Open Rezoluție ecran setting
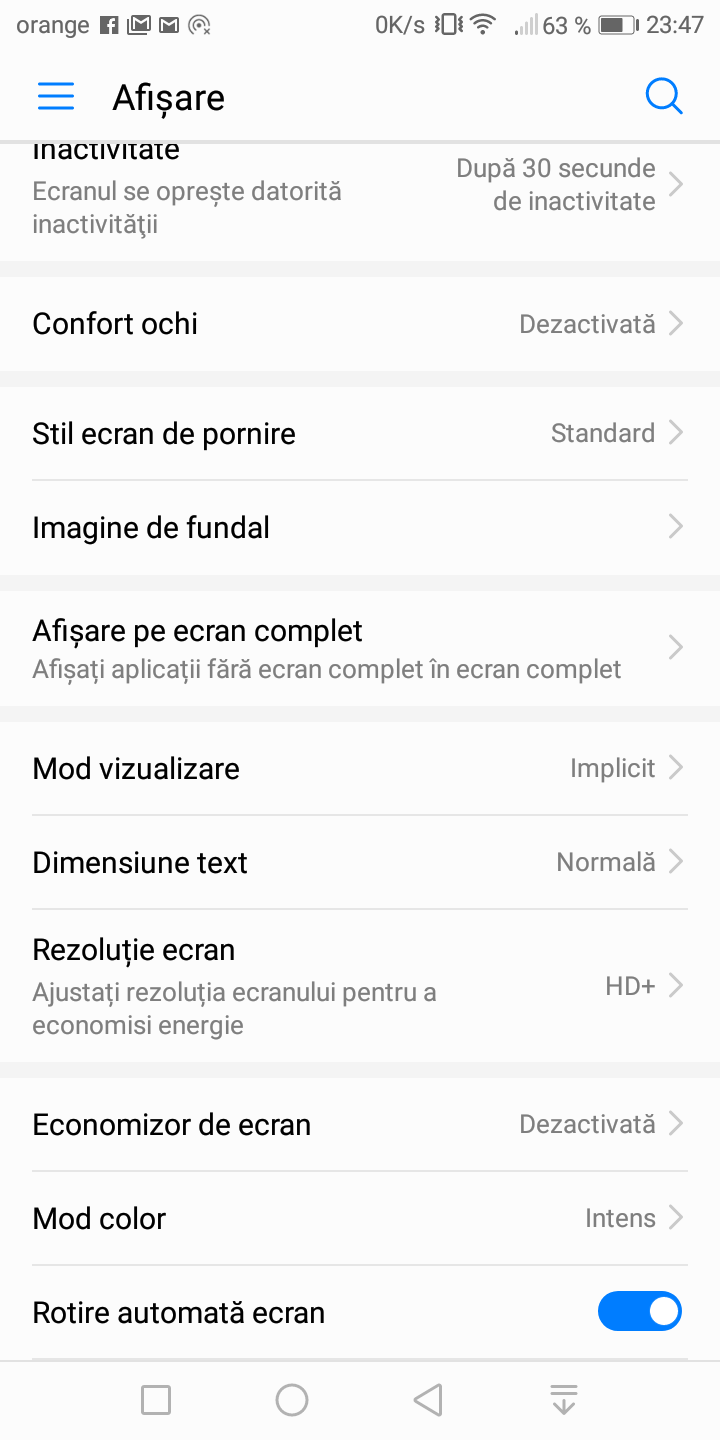The image size is (720, 1440). (360, 986)
